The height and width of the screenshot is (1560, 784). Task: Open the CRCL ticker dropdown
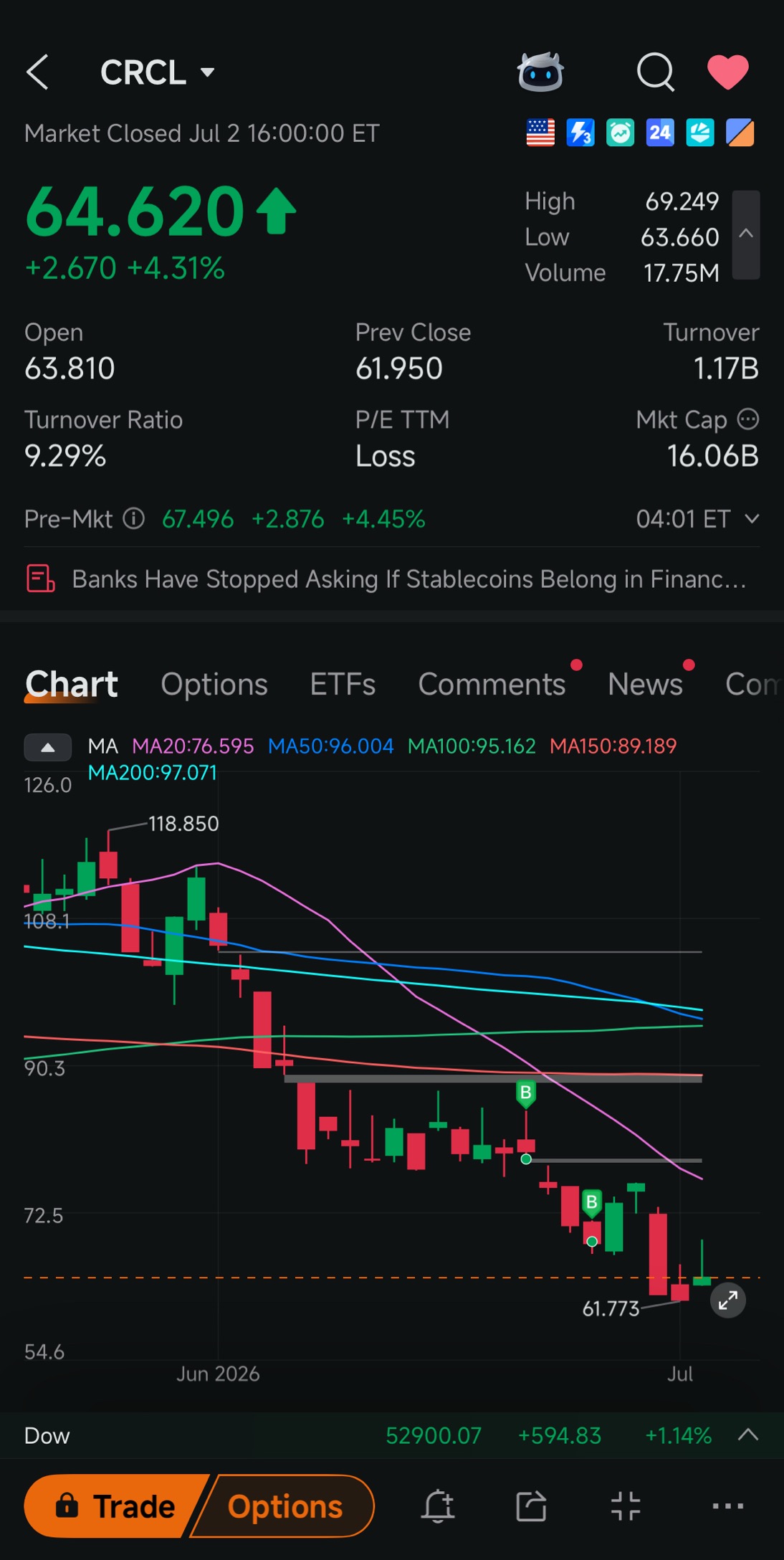157,72
